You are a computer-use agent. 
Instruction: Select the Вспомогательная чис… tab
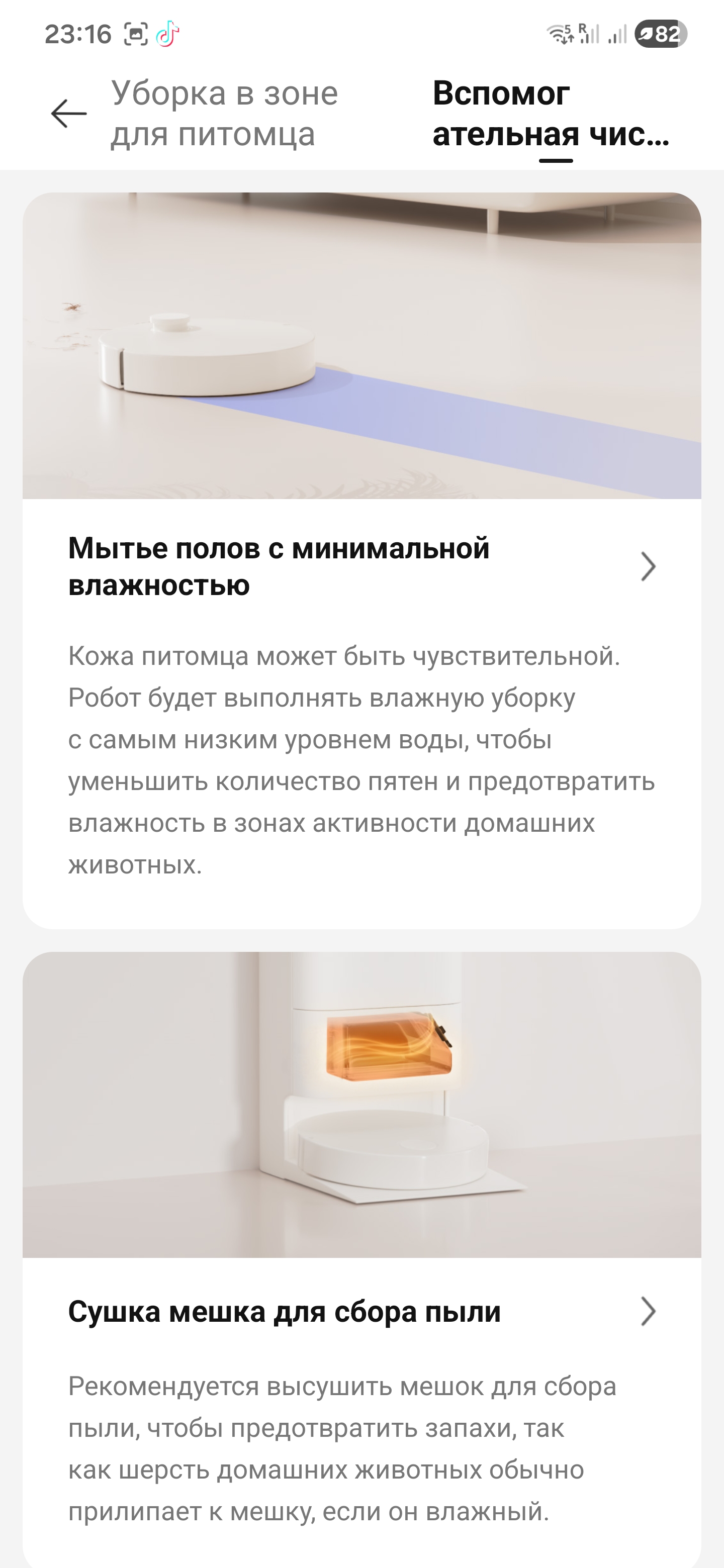pos(551,114)
